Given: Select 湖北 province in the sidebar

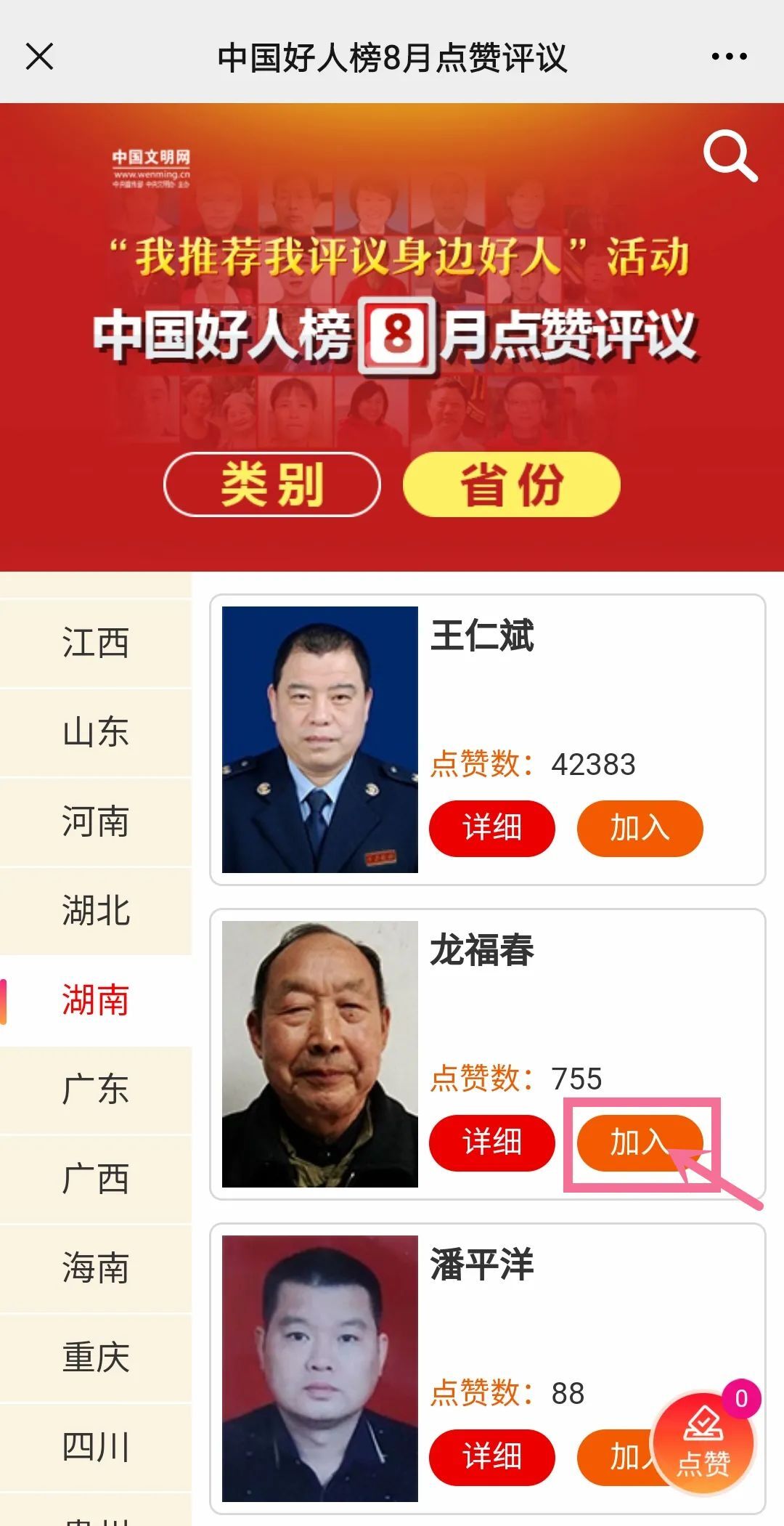Looking at the screenshot, I should click(96, 911).
